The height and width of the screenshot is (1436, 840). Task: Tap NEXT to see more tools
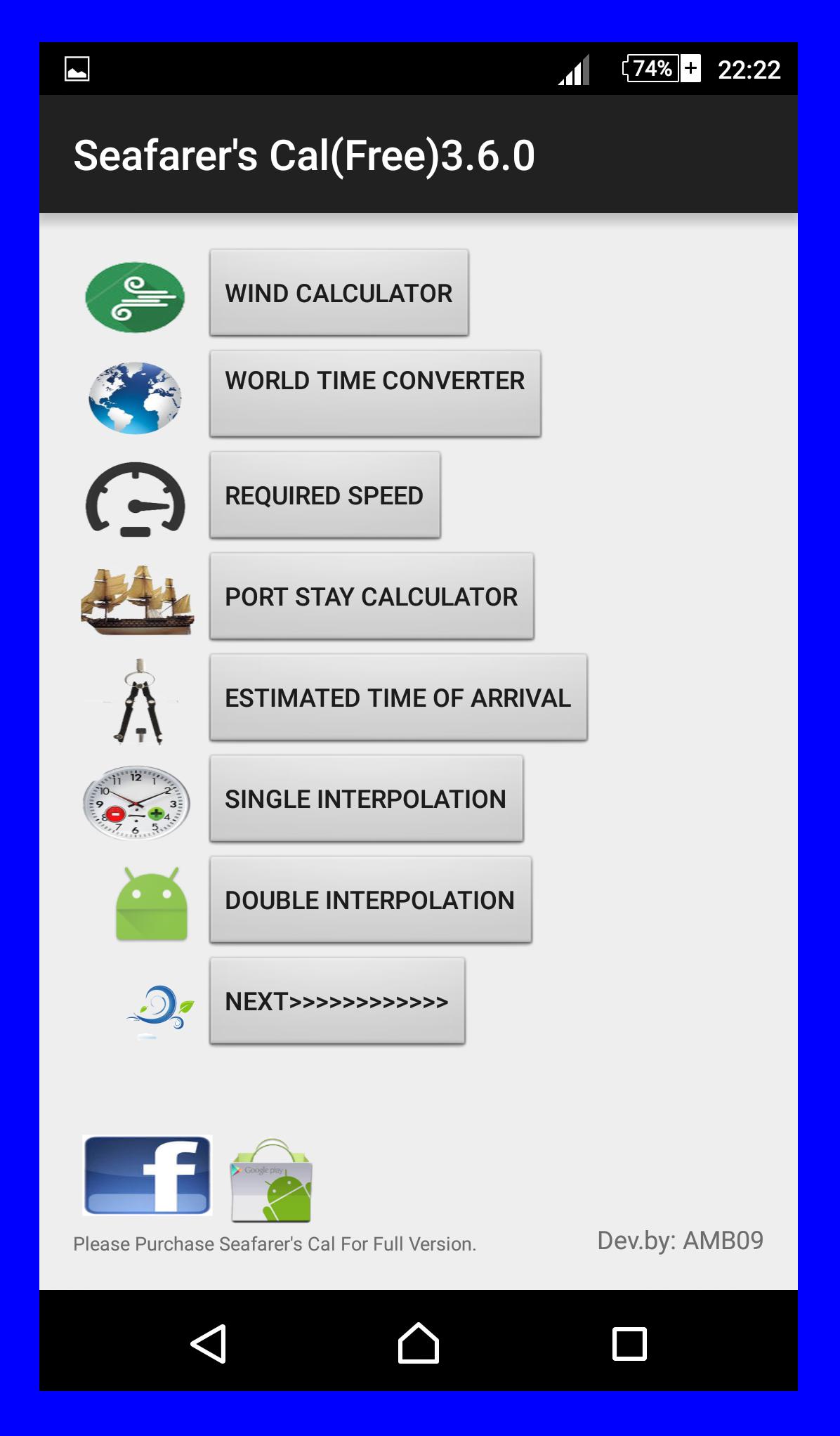(336, 1002)
